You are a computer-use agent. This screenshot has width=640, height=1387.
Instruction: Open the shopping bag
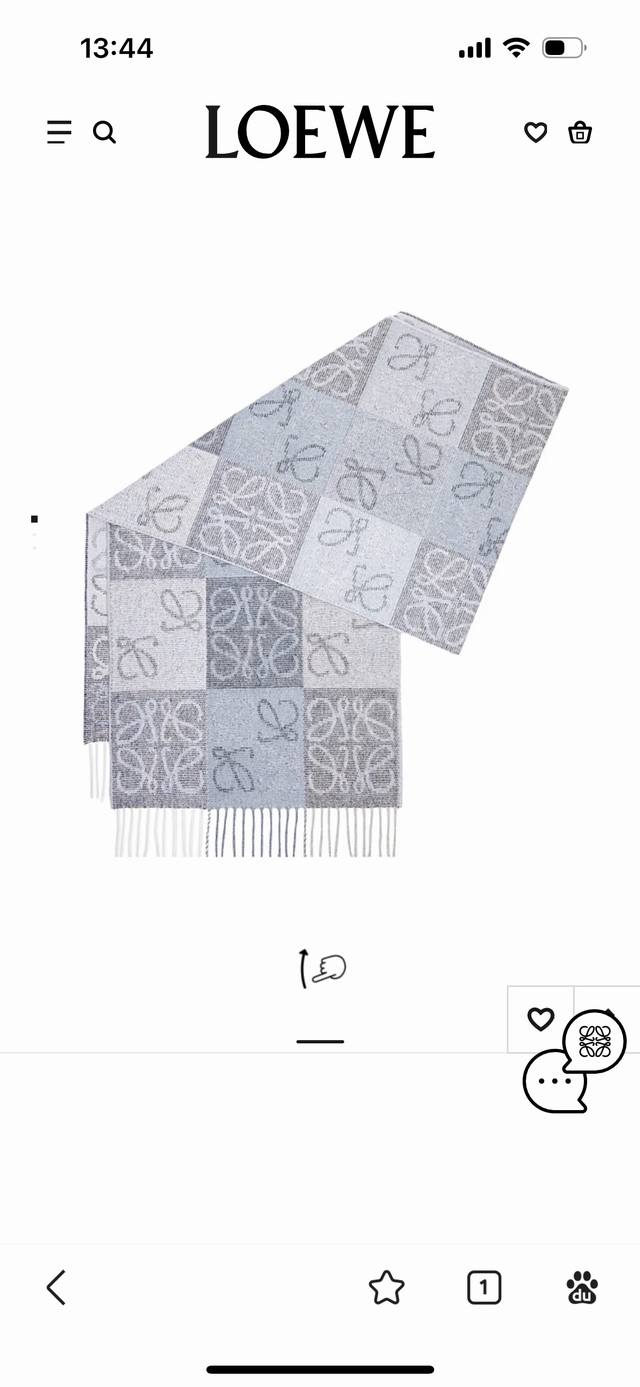(580, 132)
